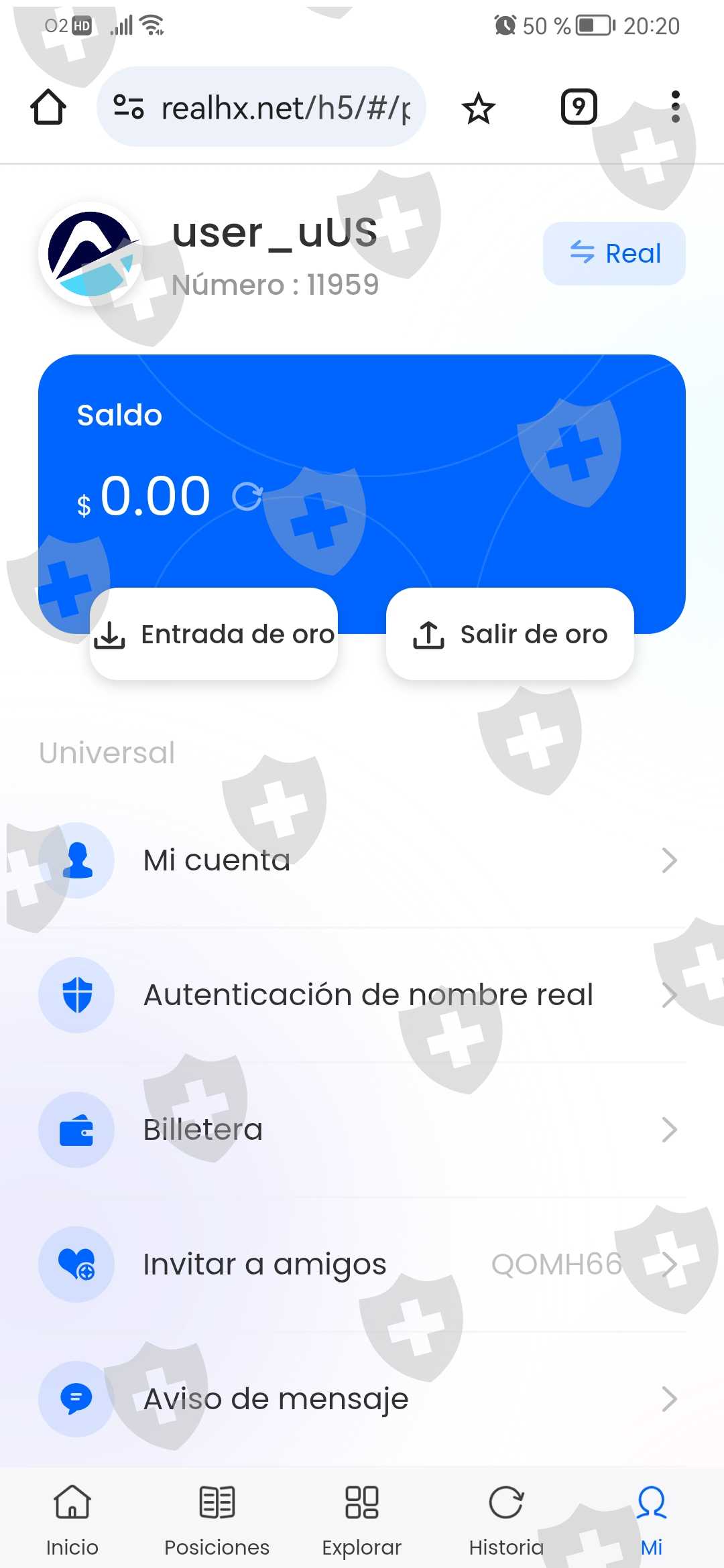Screen dimensions: 724x1568
Task: Tap the user_uUS profile avatar
Action: [x=90, y=254]
